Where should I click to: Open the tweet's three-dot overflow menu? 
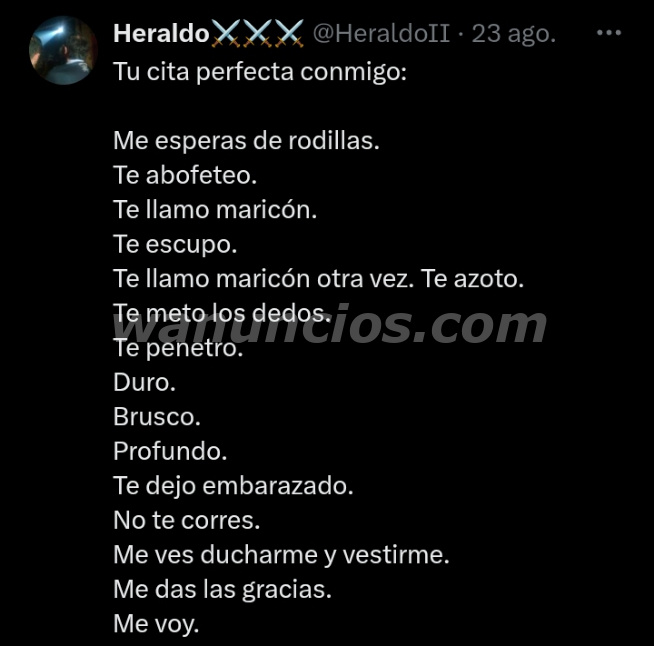(x=609, y=33)
